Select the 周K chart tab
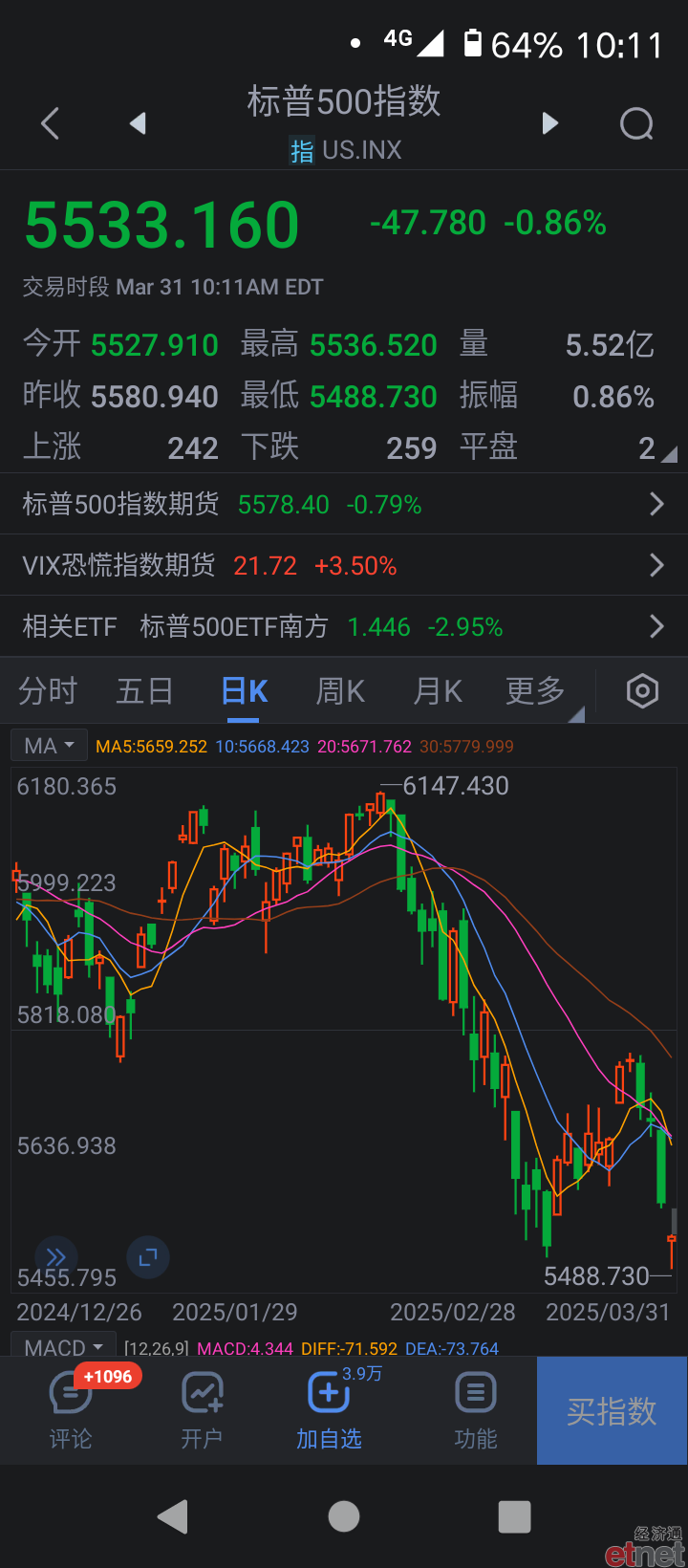 click(x=340, y=690)
